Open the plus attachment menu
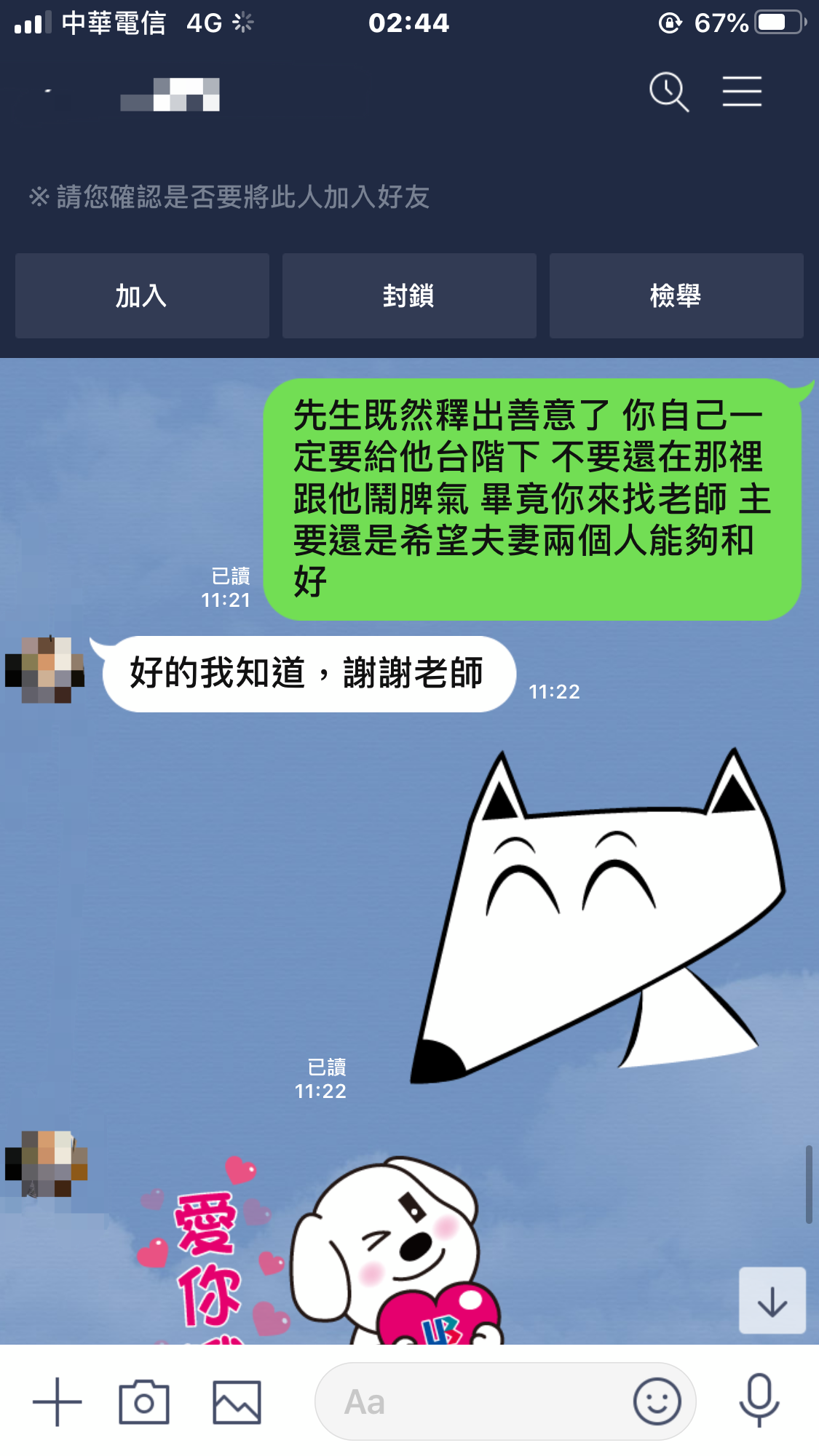Image resolution: width=819 pixels, height=1456 pixels. coord(58,1401)
